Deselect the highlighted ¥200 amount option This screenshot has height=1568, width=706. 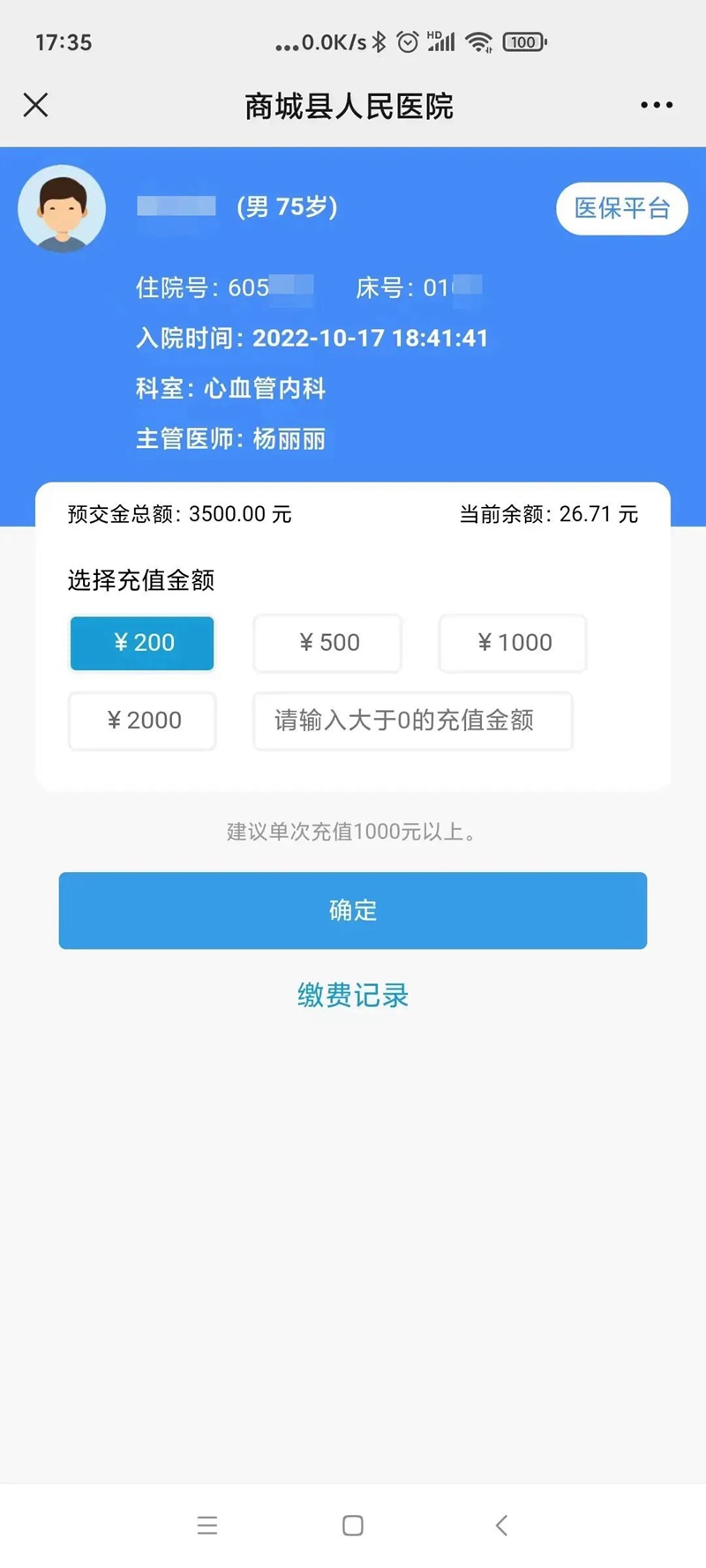[x=141, y=643]
